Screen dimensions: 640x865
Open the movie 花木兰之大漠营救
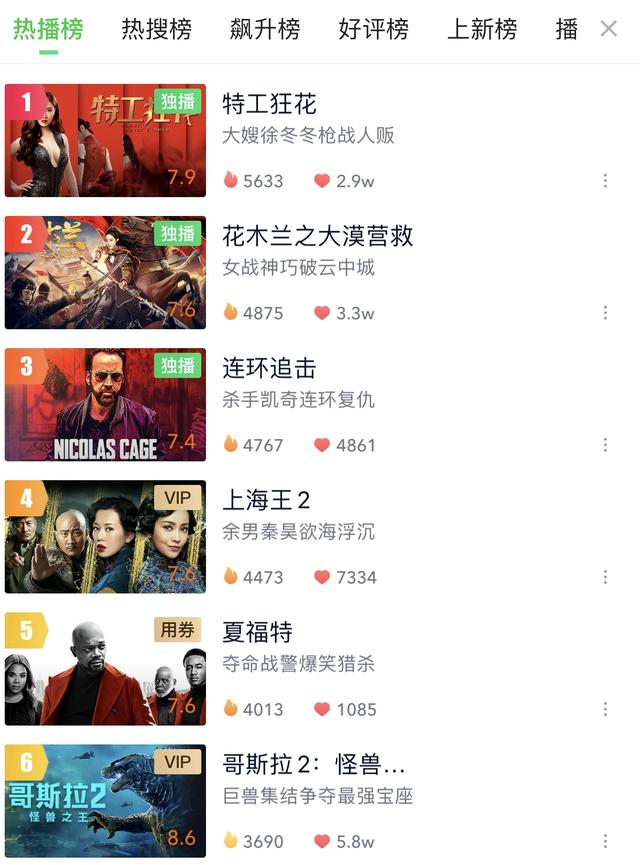click(x=317, y=236)
